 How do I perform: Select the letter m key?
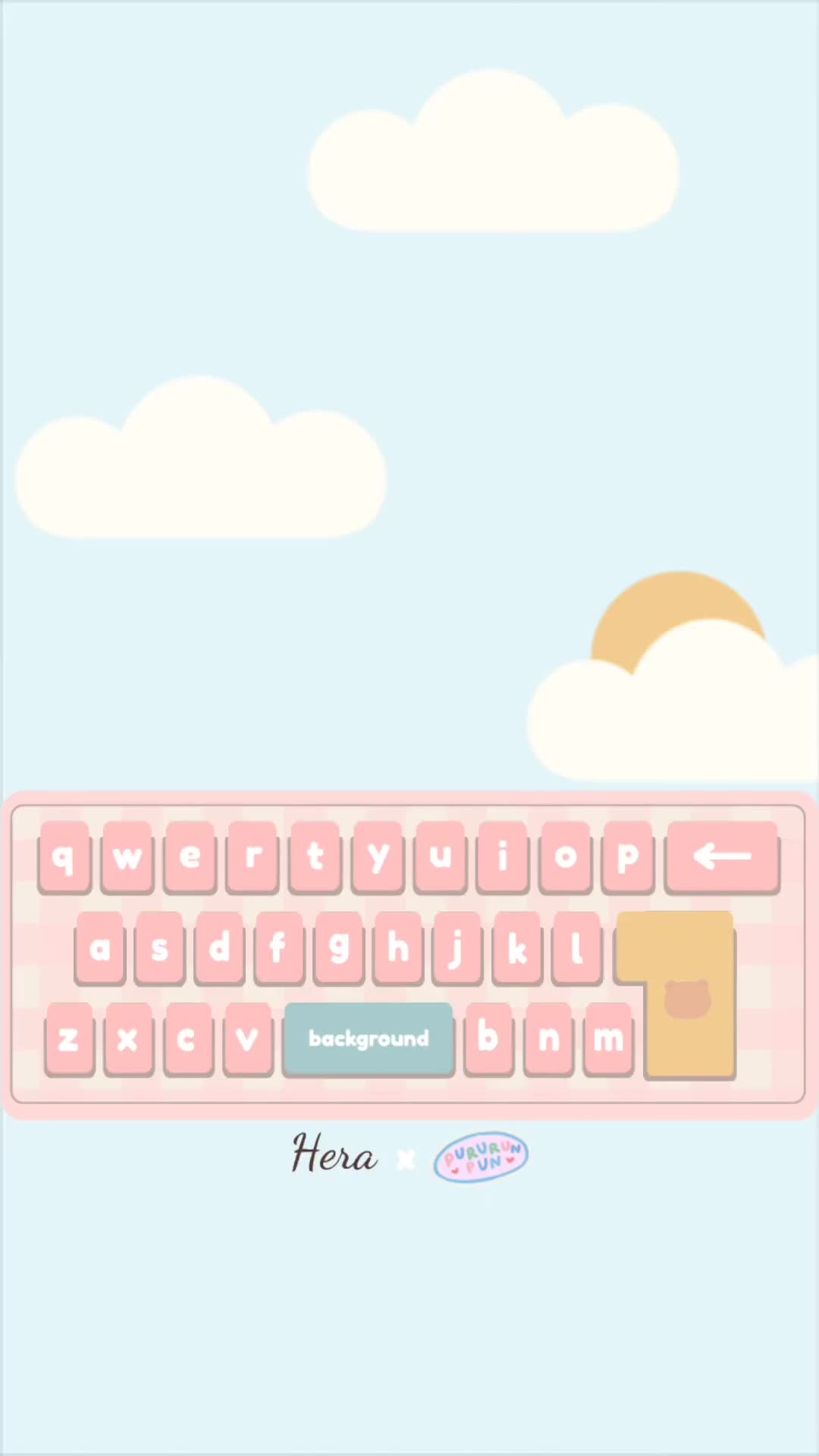point(608,1038)
